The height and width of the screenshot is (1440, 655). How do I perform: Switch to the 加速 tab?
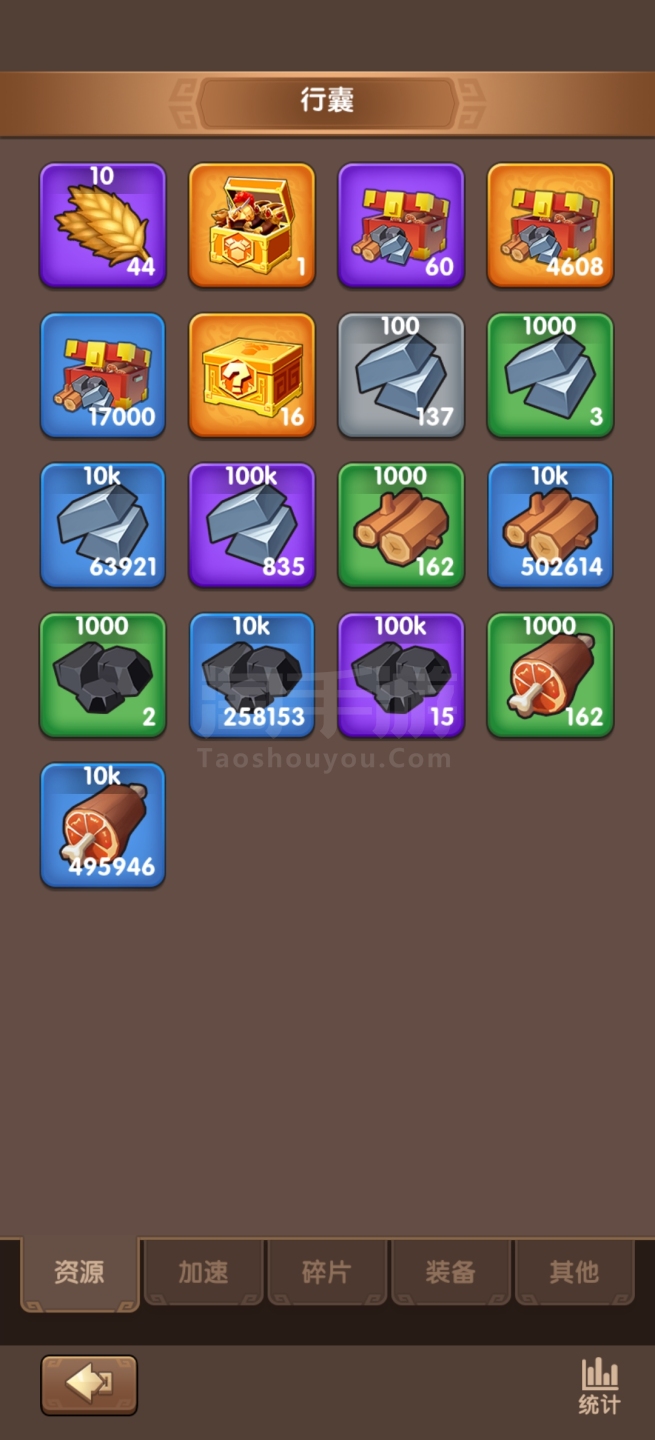(x=203, y=1272)
